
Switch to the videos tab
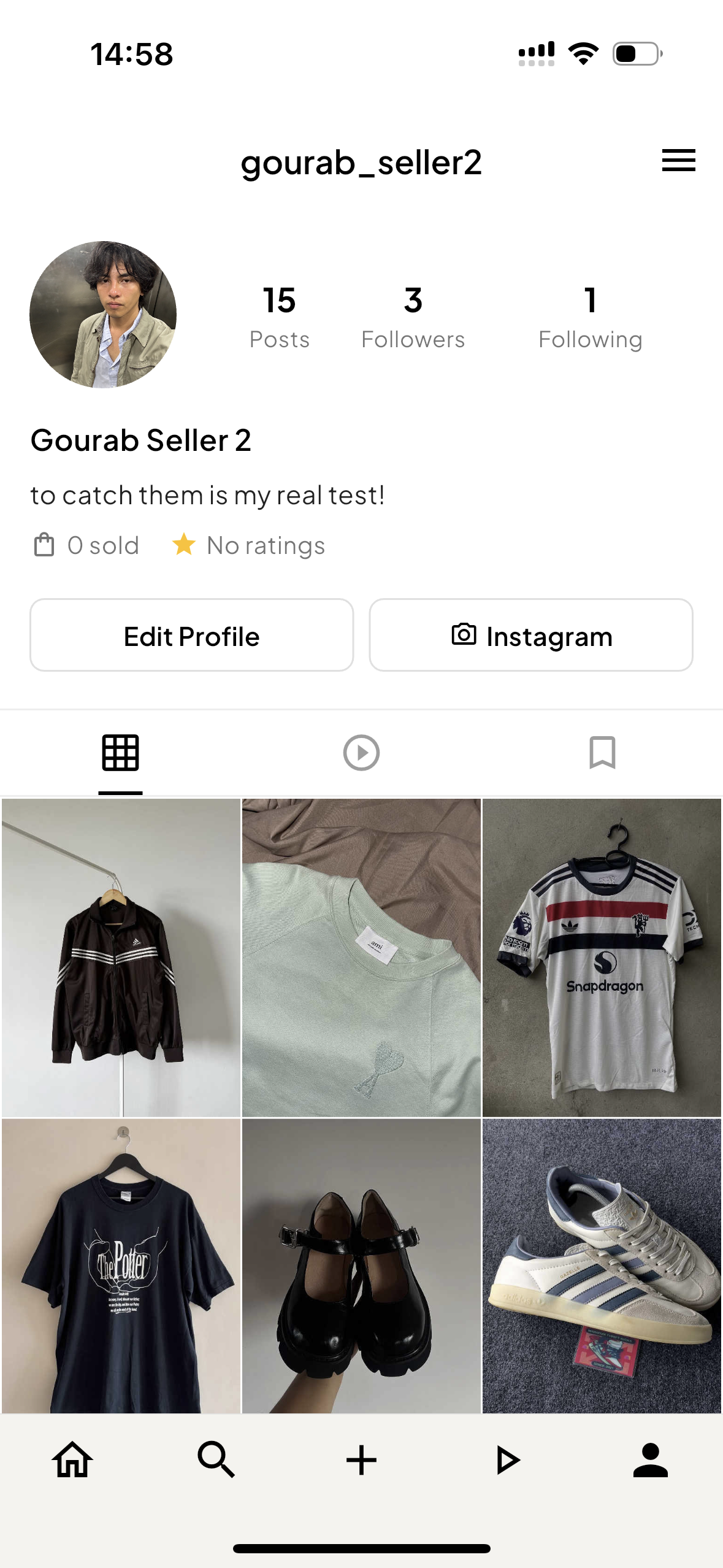pyautogui.click(x=361, y=753)
